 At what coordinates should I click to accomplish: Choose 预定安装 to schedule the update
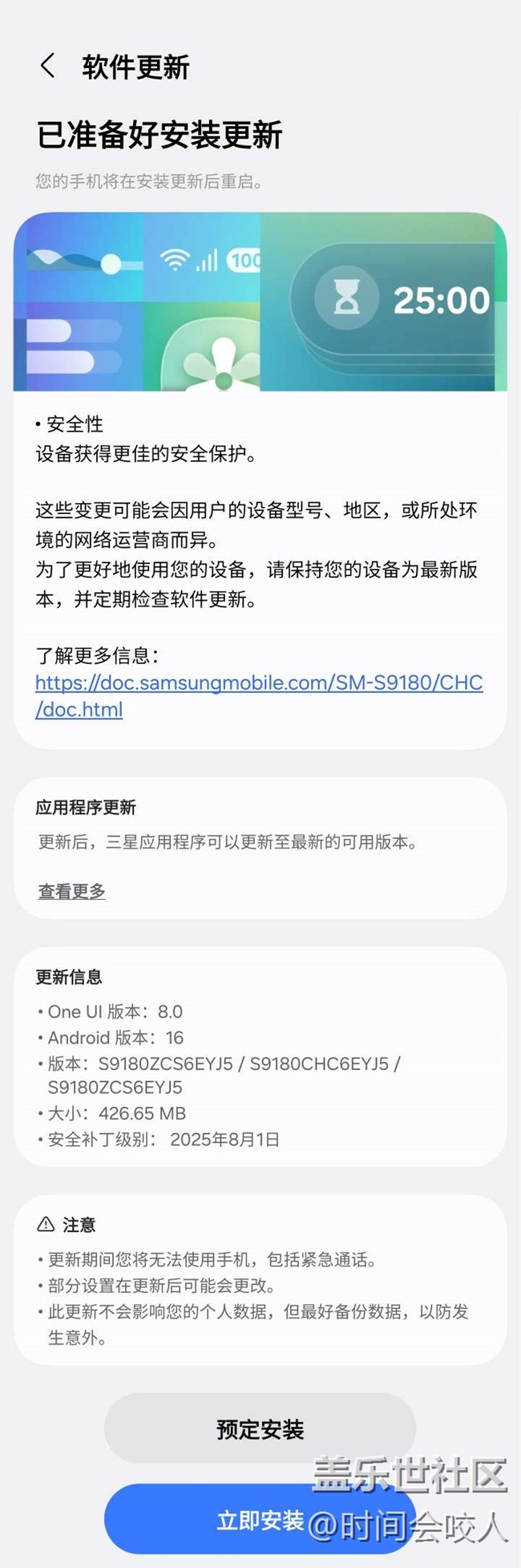click(x=260, y=1428)
